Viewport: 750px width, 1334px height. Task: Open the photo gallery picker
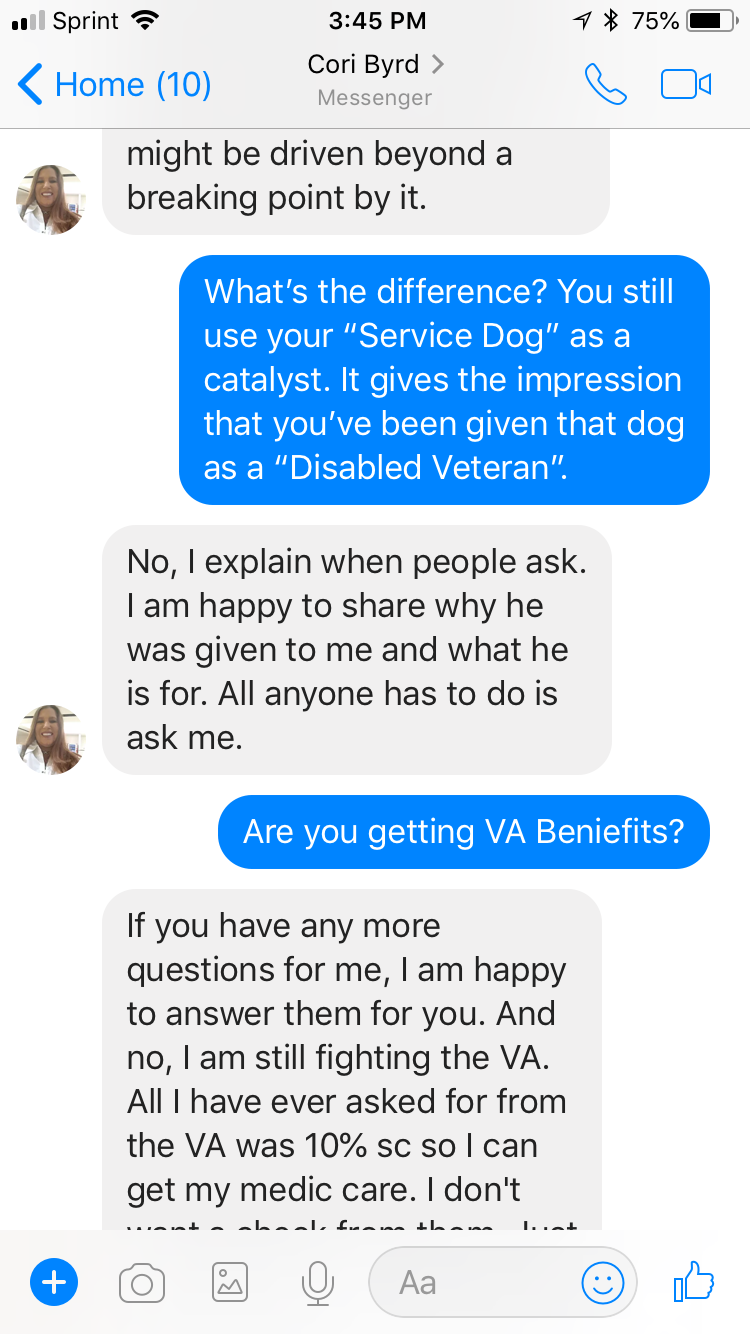(x=230, y=1282)
